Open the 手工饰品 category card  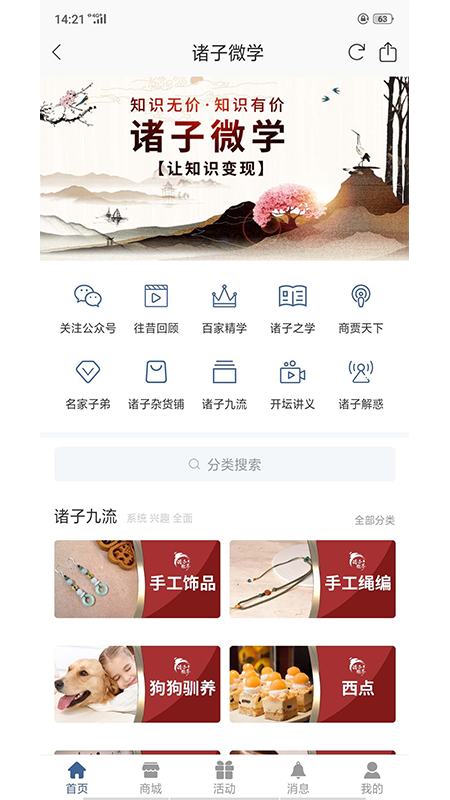pyautogui.click(x=137, y=579)
